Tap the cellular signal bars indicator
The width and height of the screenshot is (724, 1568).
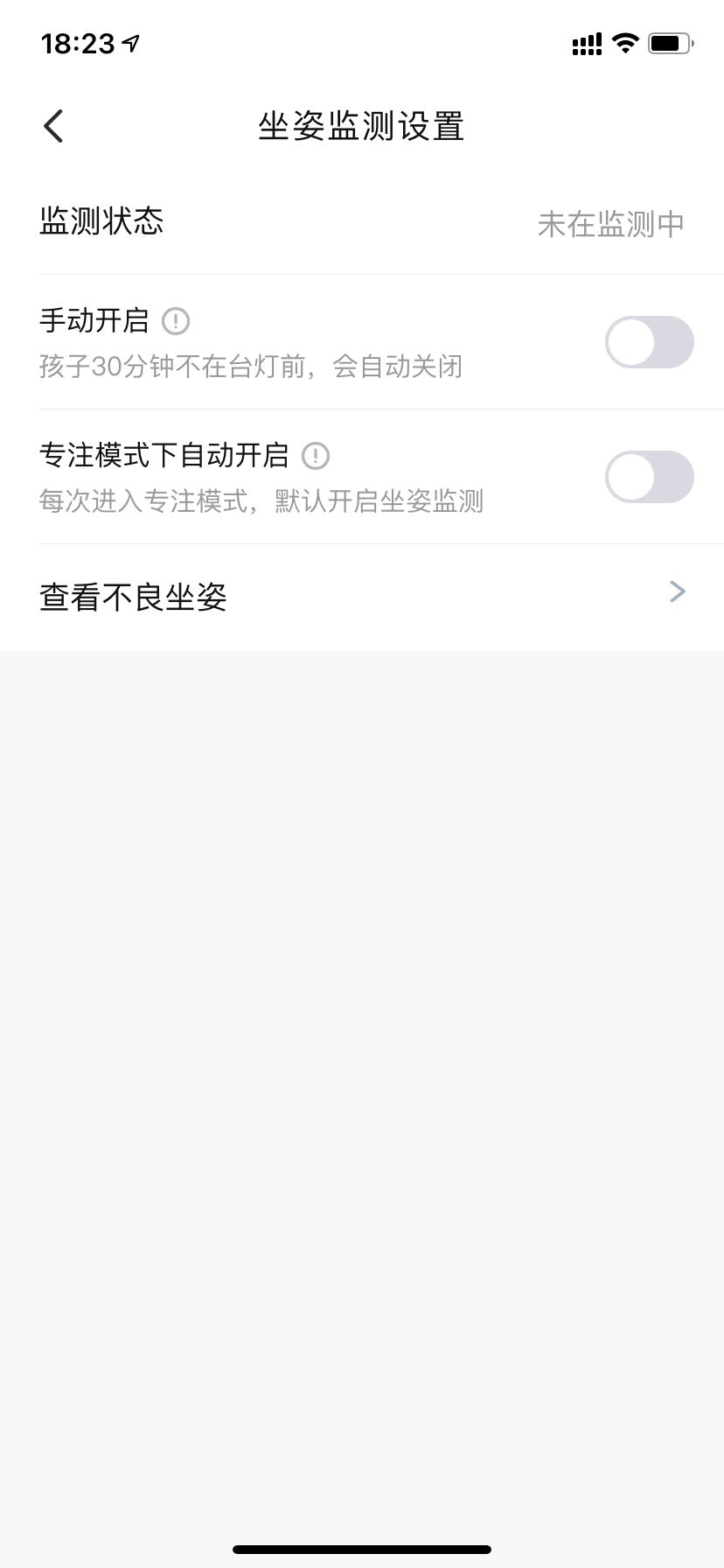click(x=586, y=42)
